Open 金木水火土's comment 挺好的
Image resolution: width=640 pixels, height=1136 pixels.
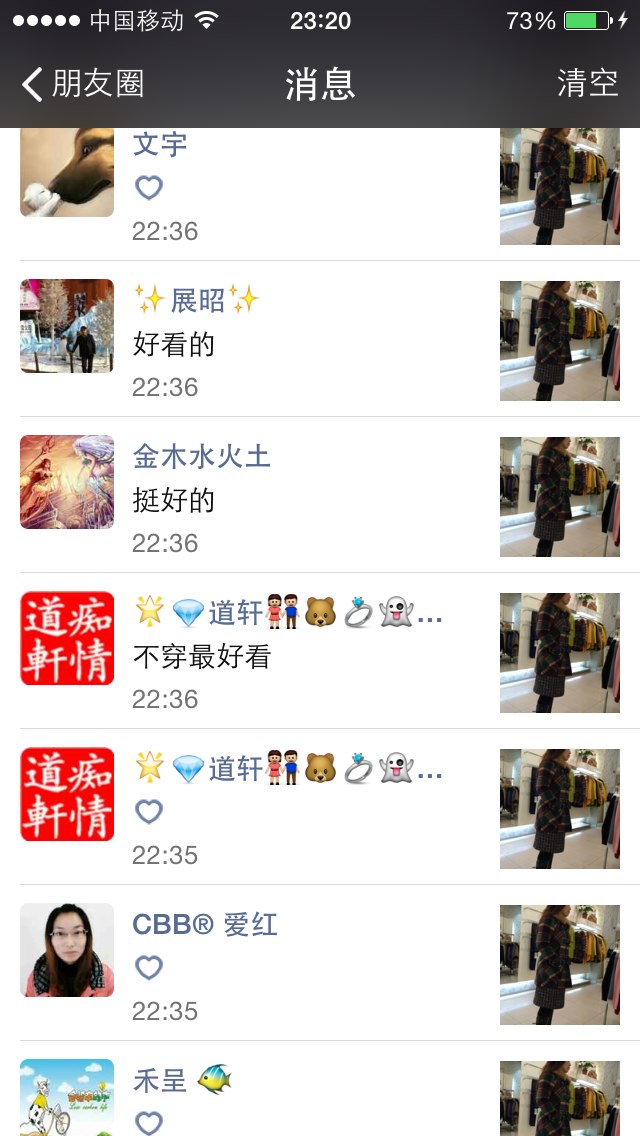(320, 495)
